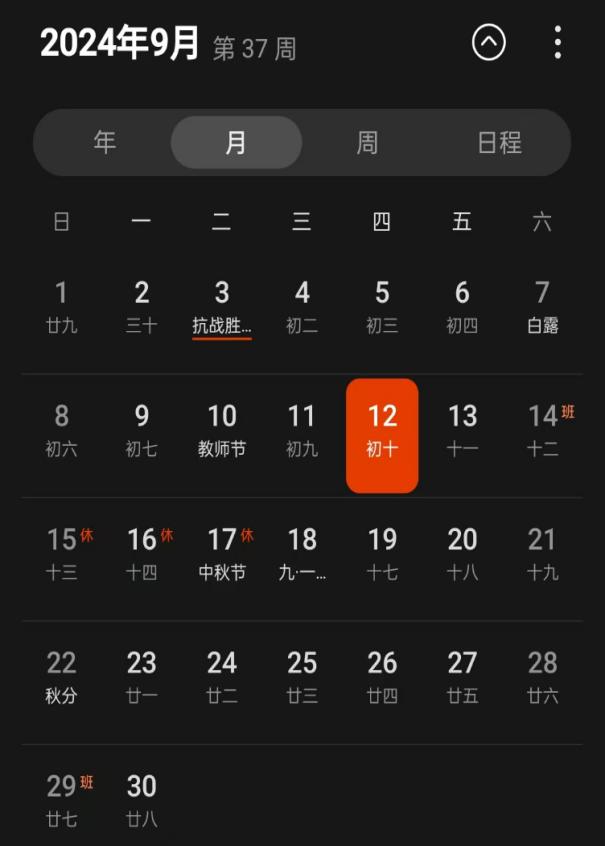This screenshot has height=846, width=605.
Task: Select September 10 教师节
Action: [x=222, y=430]
